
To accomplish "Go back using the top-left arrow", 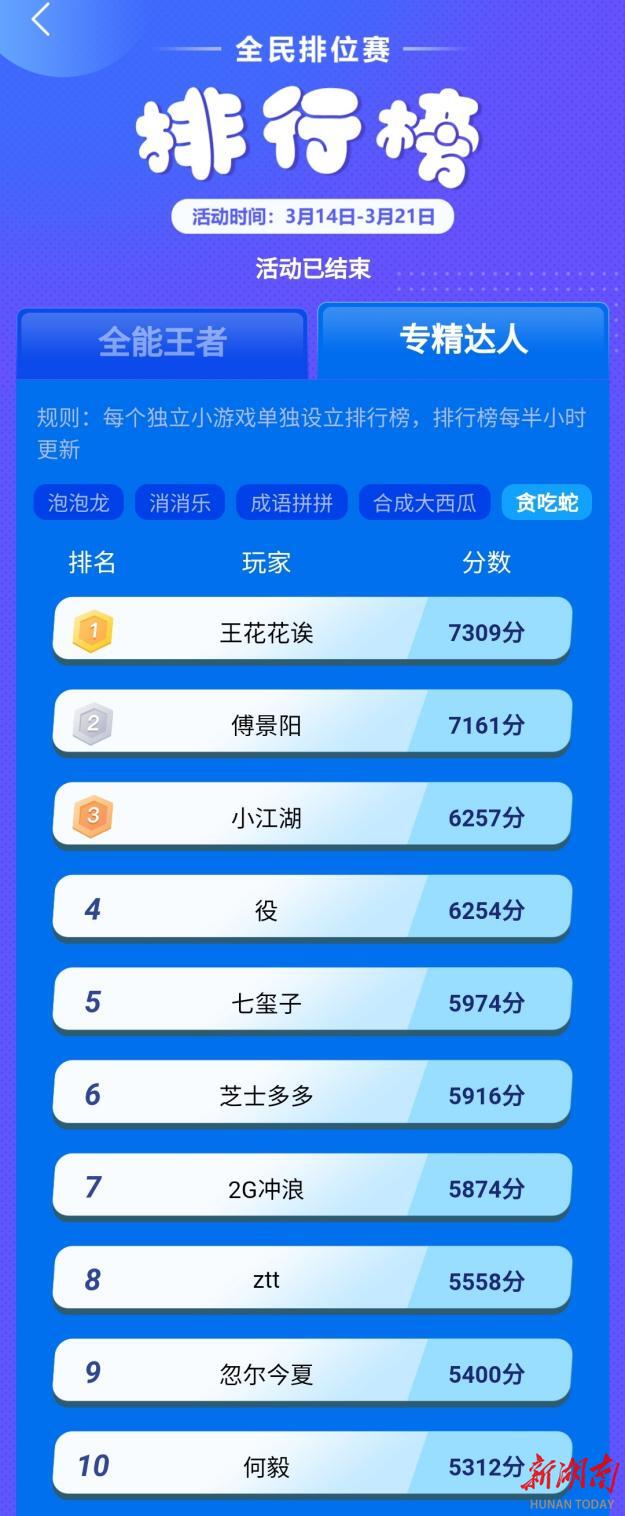I will click(41, 20).
